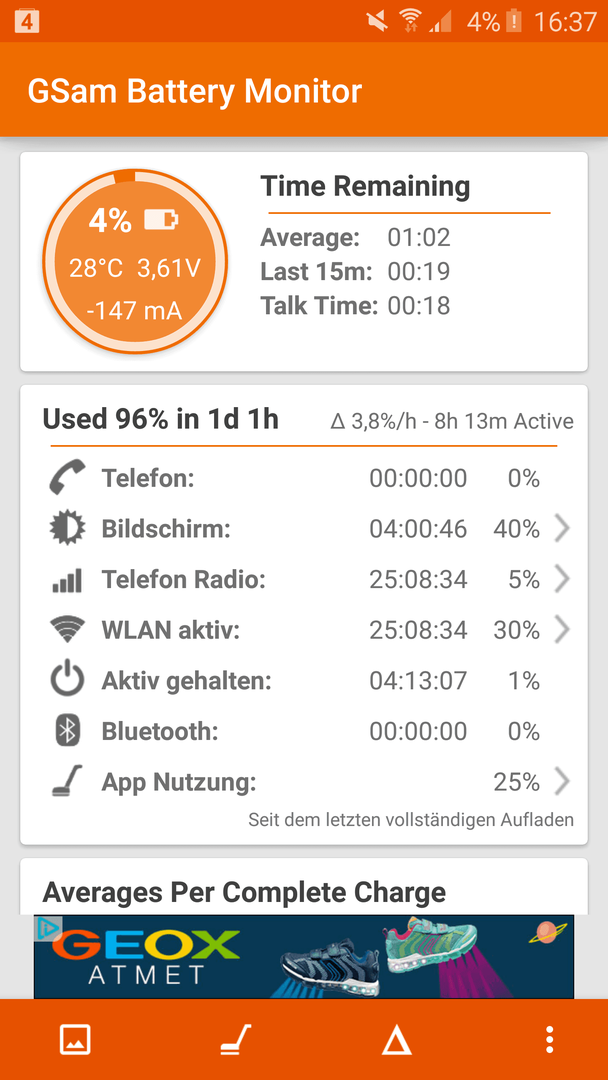
Task: Tap the battery status circle
Action: [135, 260]
